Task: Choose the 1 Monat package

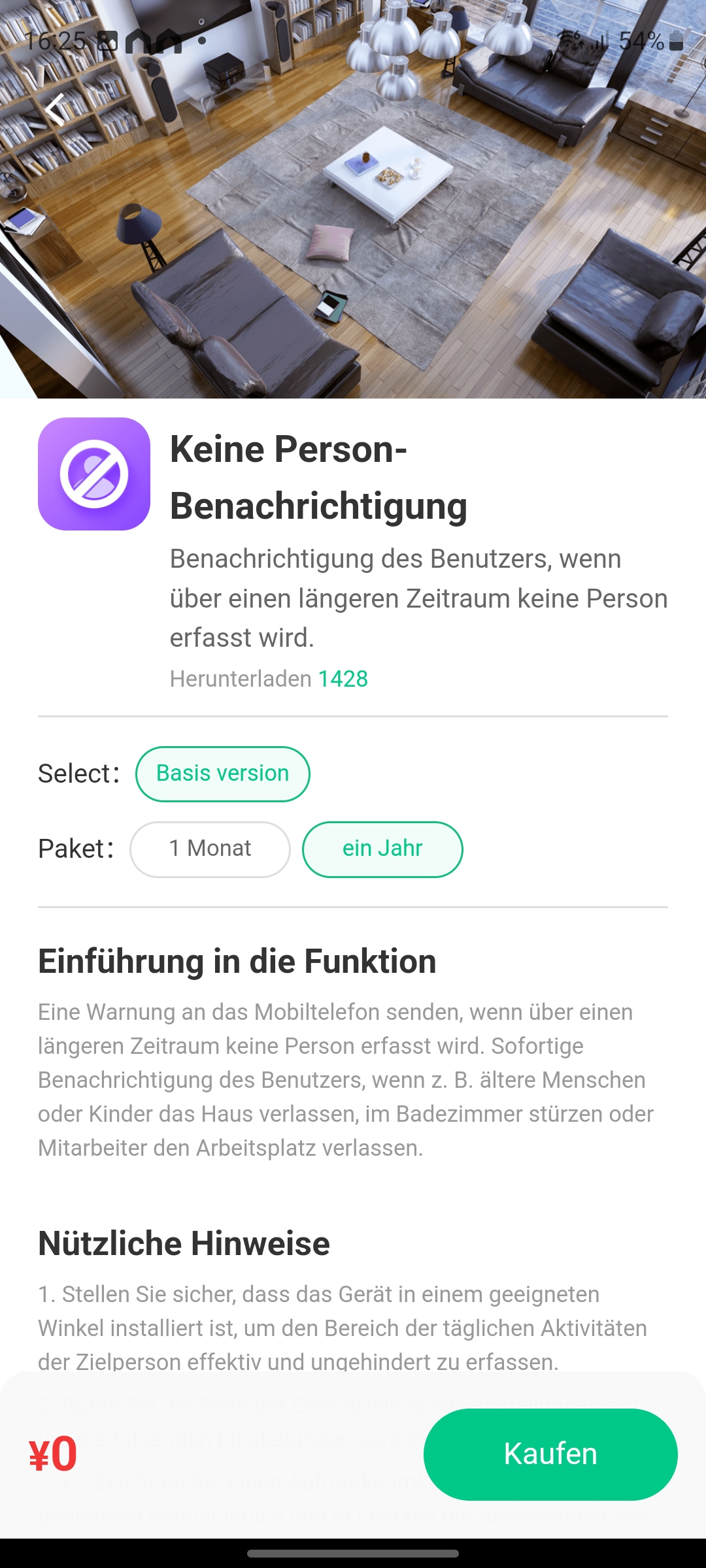Action: click(210, 849)
